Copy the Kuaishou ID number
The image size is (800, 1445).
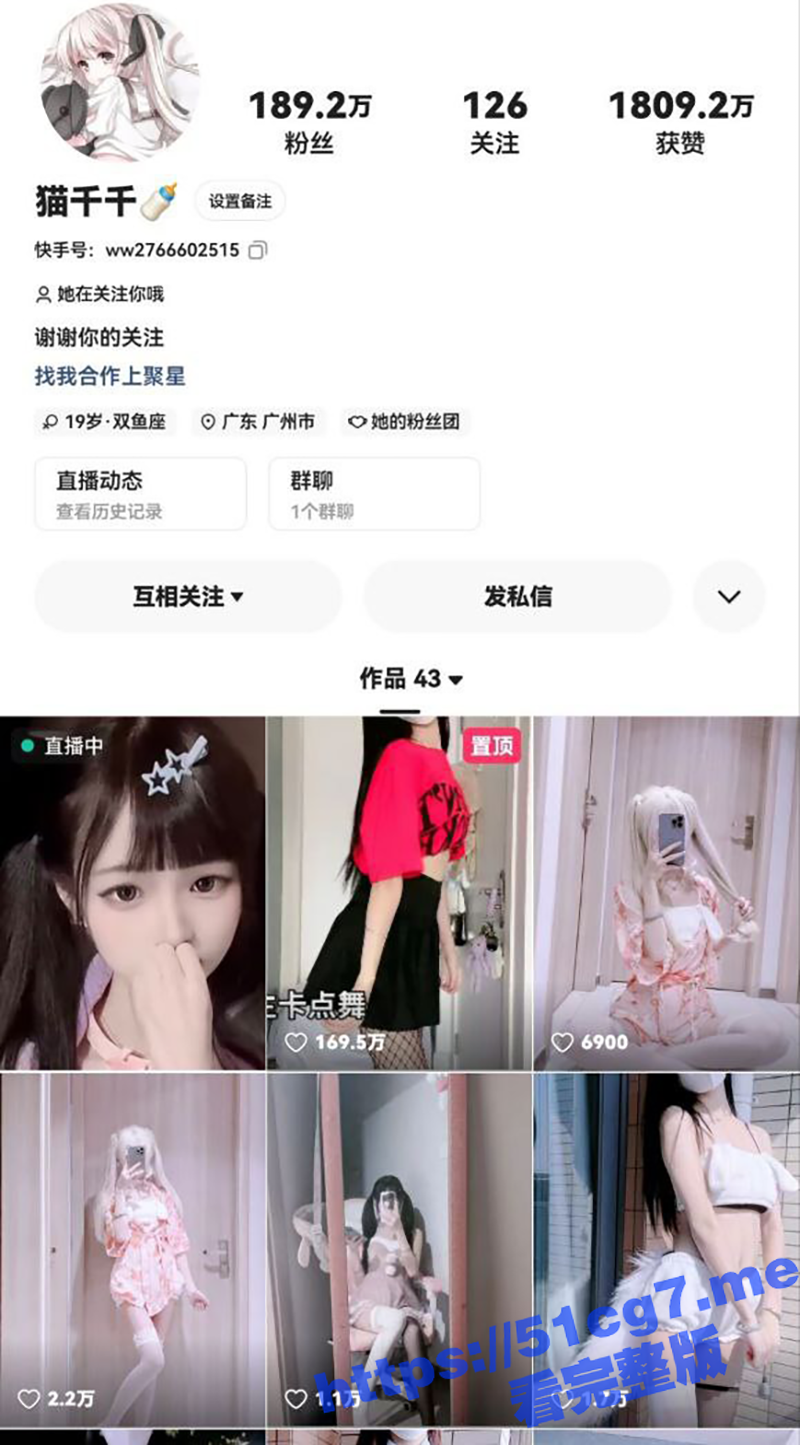tap(257, 250)
